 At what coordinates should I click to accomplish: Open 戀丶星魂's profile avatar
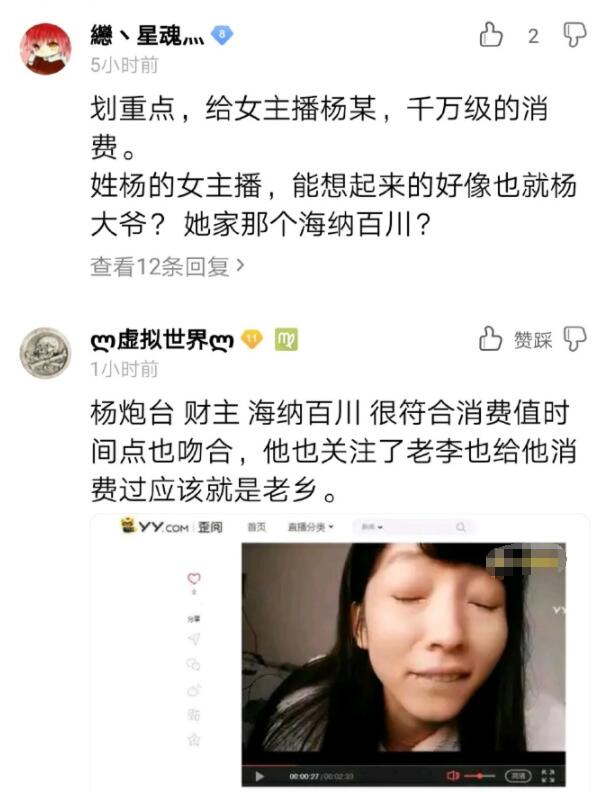click(x=46, y=48)
